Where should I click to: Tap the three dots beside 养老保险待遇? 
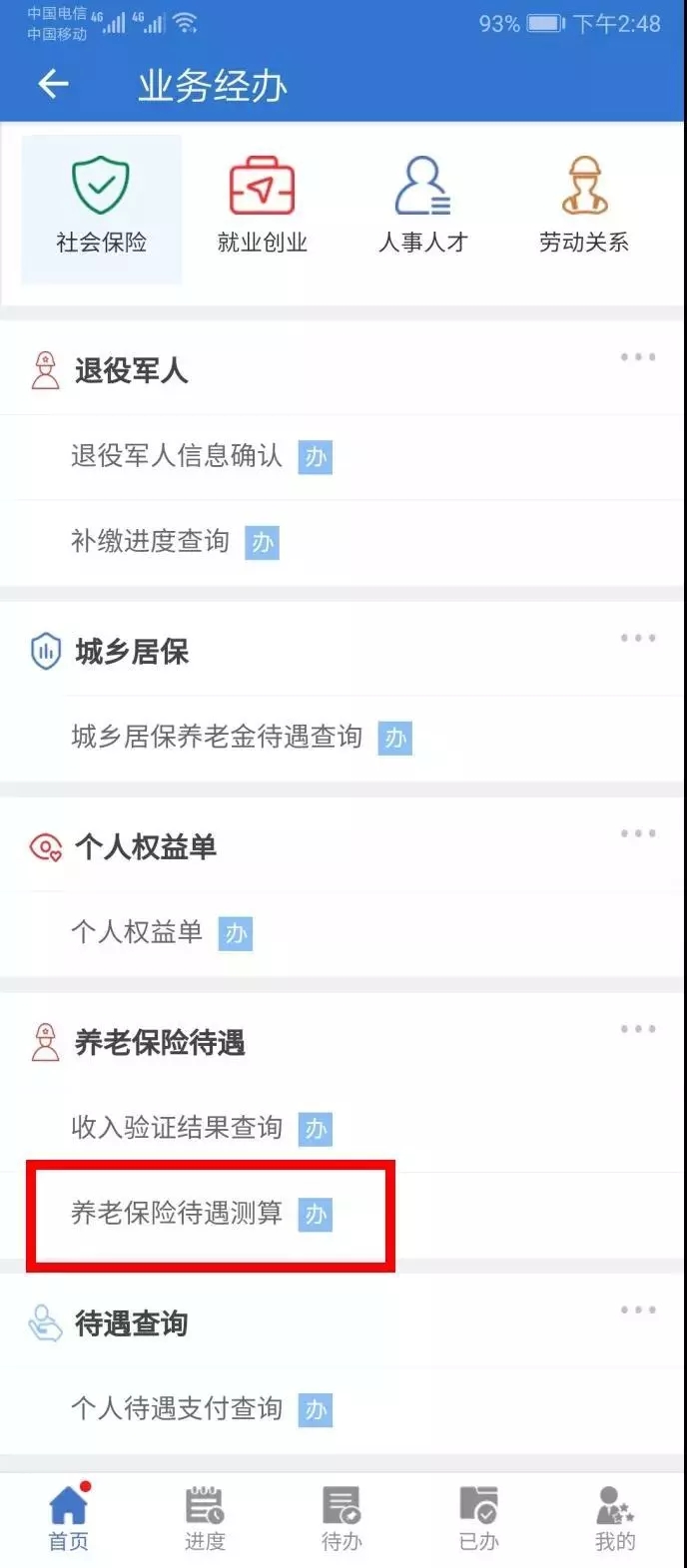click(637, 1028)
